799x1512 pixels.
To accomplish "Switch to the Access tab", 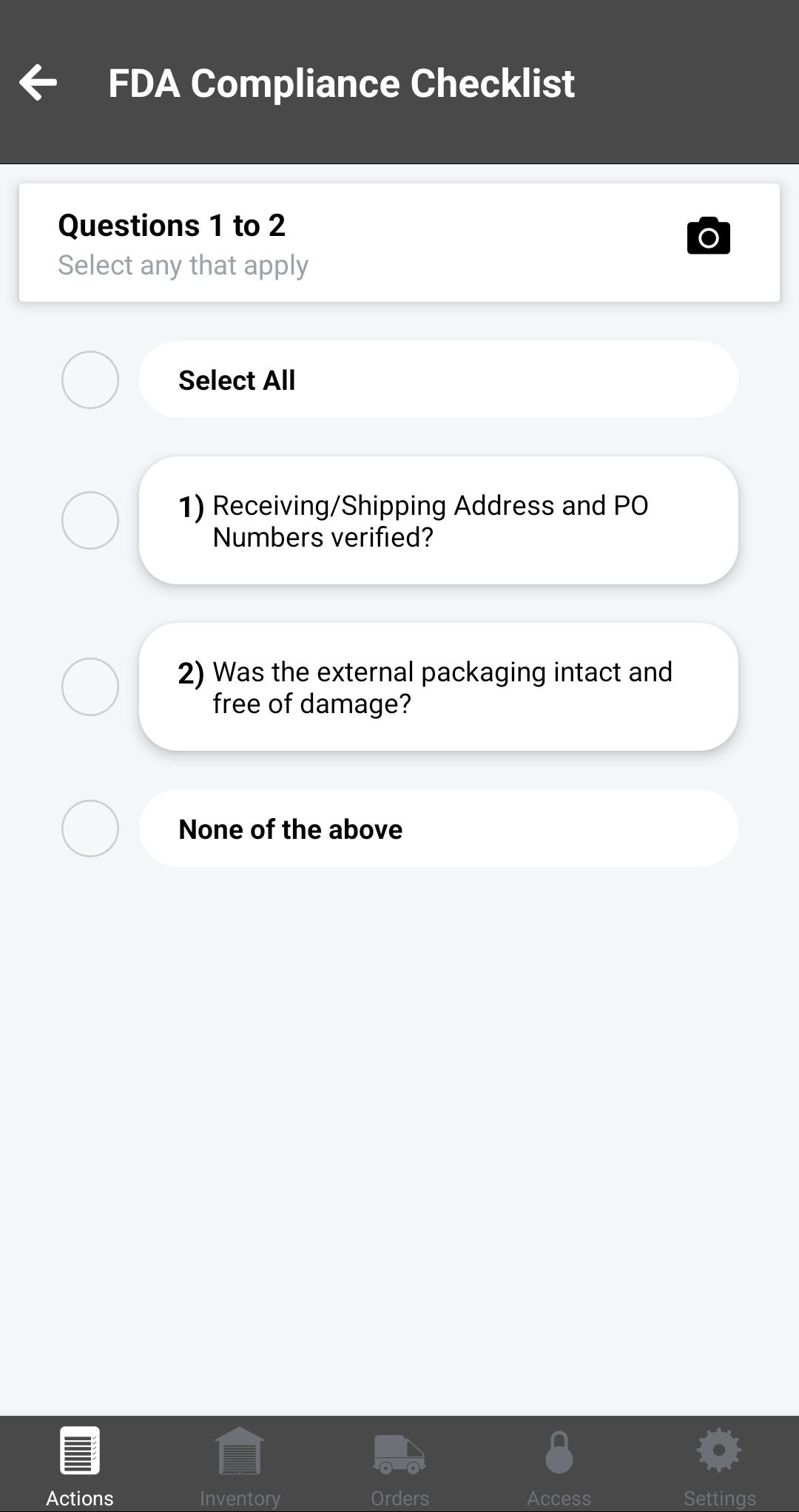I will point(559,1466).
